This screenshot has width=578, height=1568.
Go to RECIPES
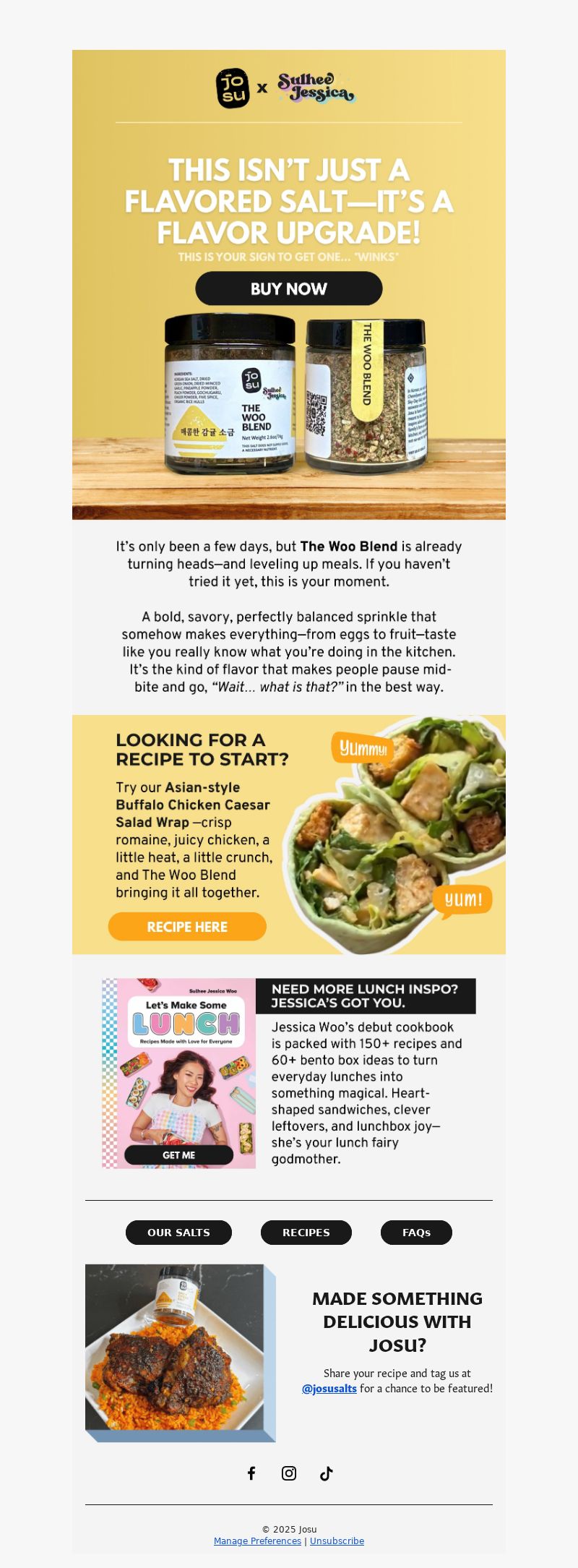coord(306,1233)
